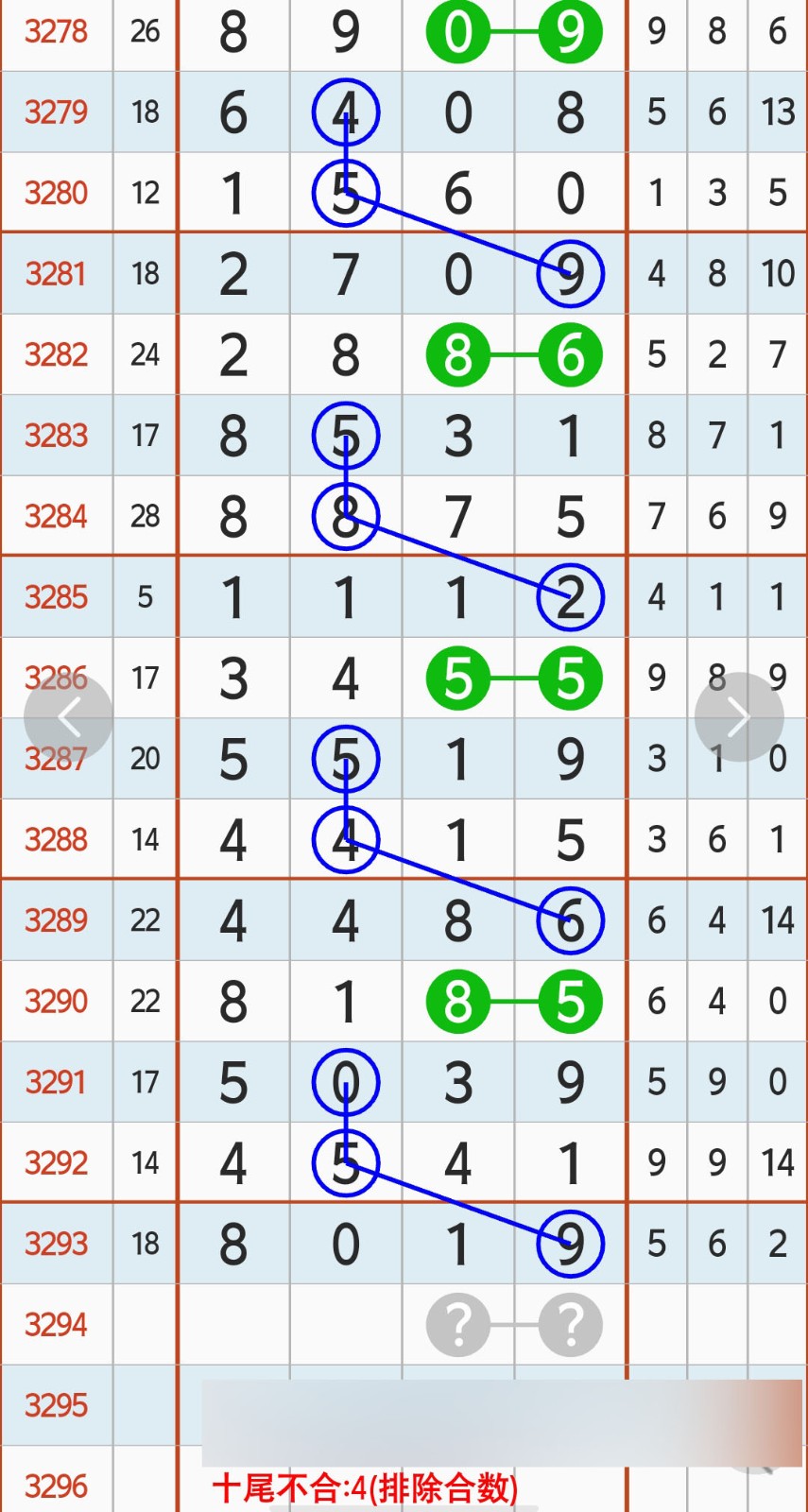This screenshot has height=1512, width=808.
Task: Toggle the circled 0 in row 3291
Action: tap(346, 1082)
